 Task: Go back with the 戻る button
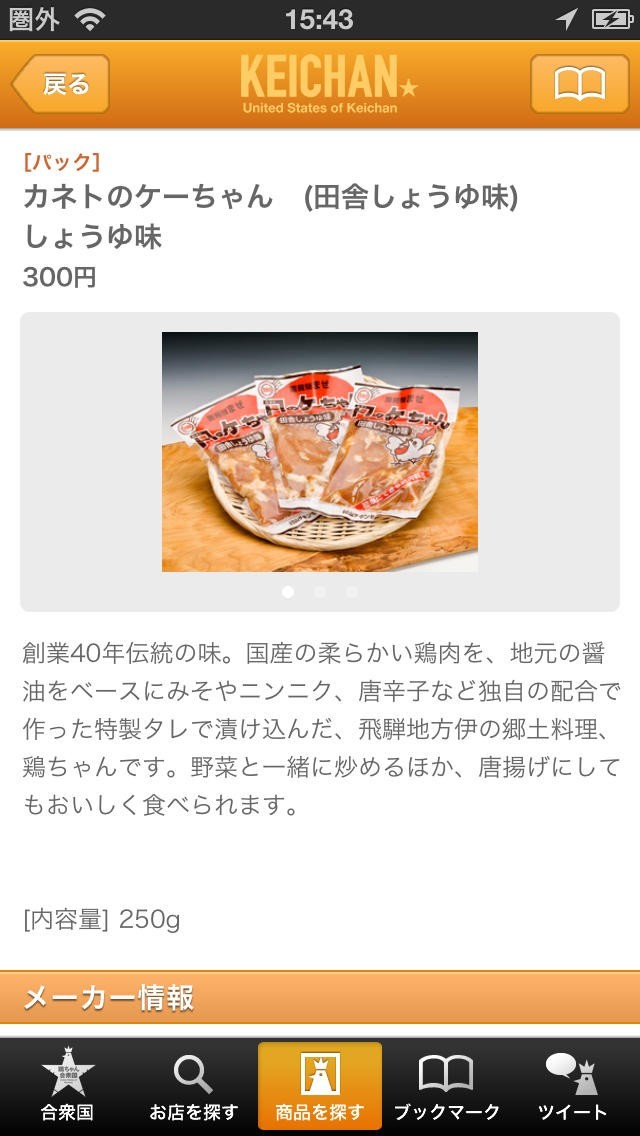point(61,84)
